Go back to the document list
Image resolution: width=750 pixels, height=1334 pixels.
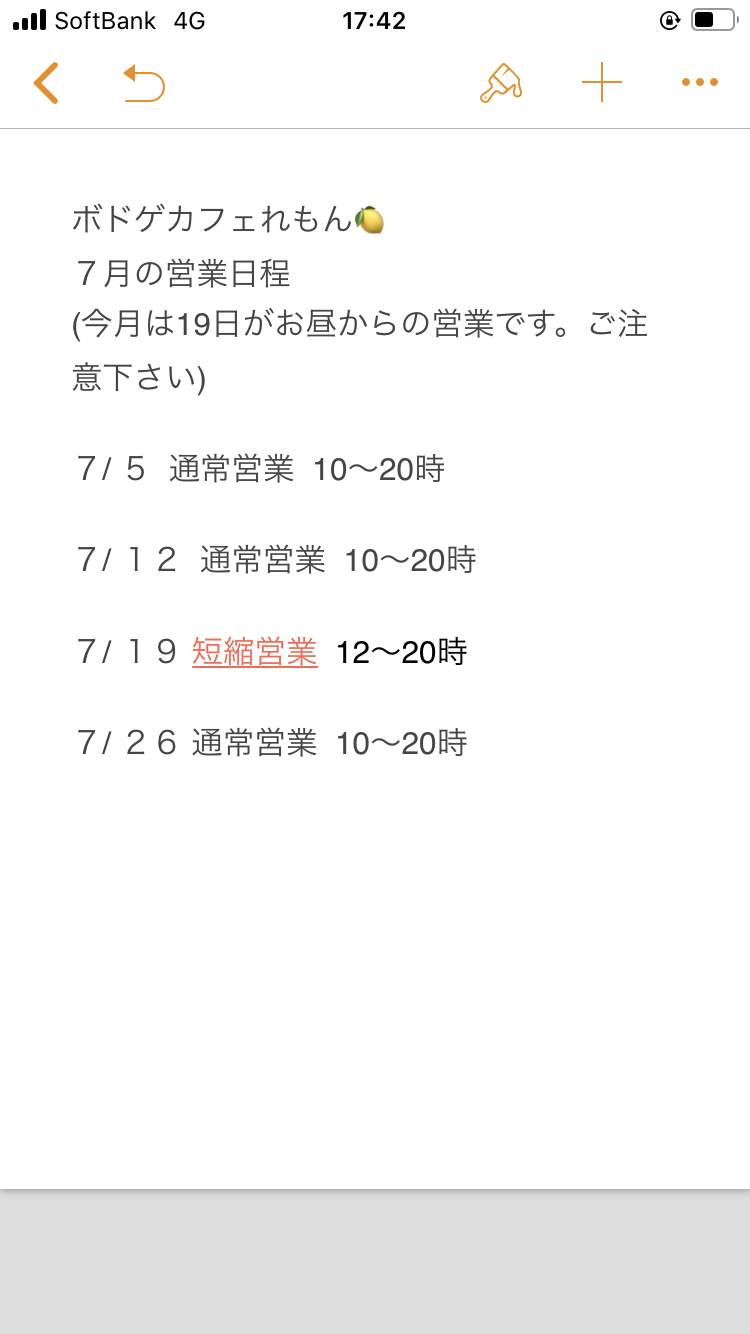(x=46, y=83)
